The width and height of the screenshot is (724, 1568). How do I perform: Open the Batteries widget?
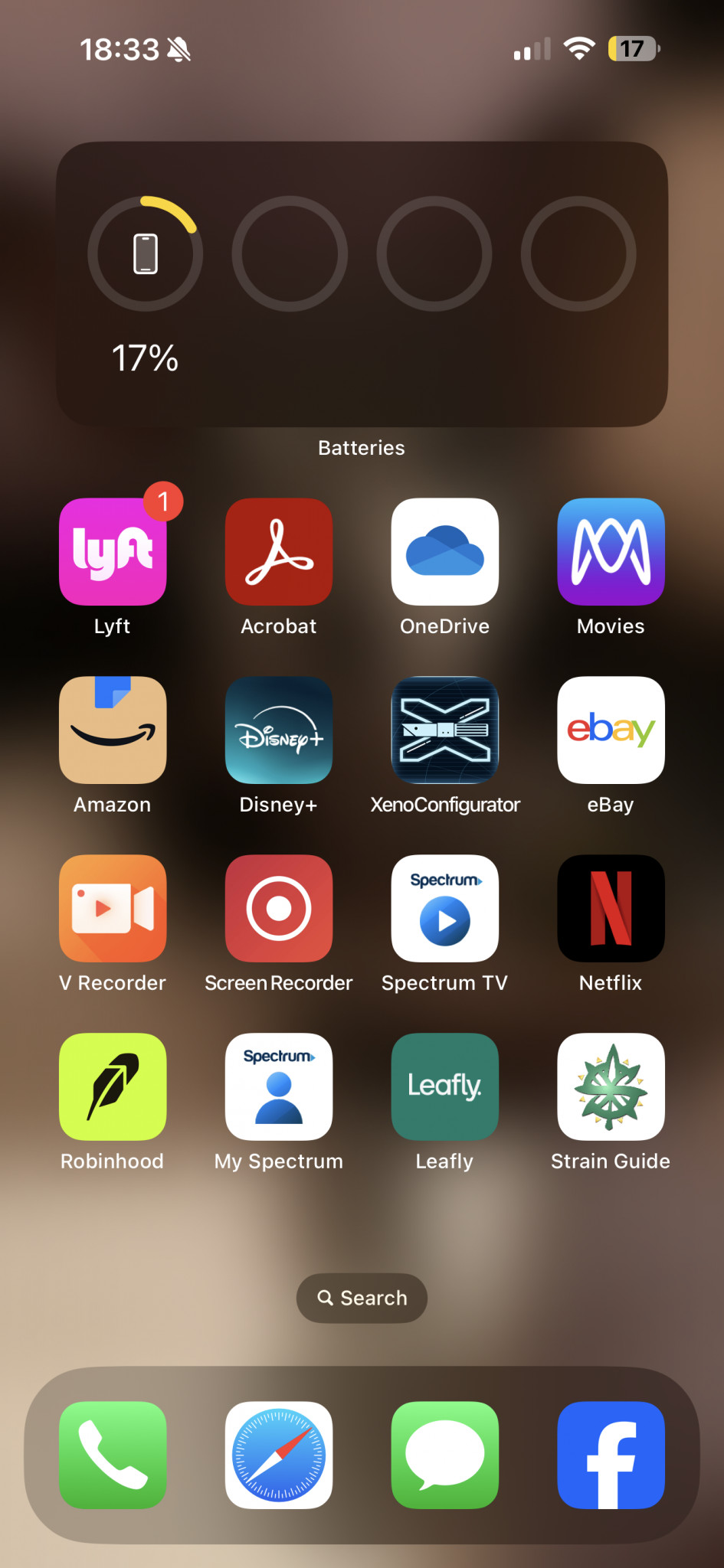pos(362,284)
